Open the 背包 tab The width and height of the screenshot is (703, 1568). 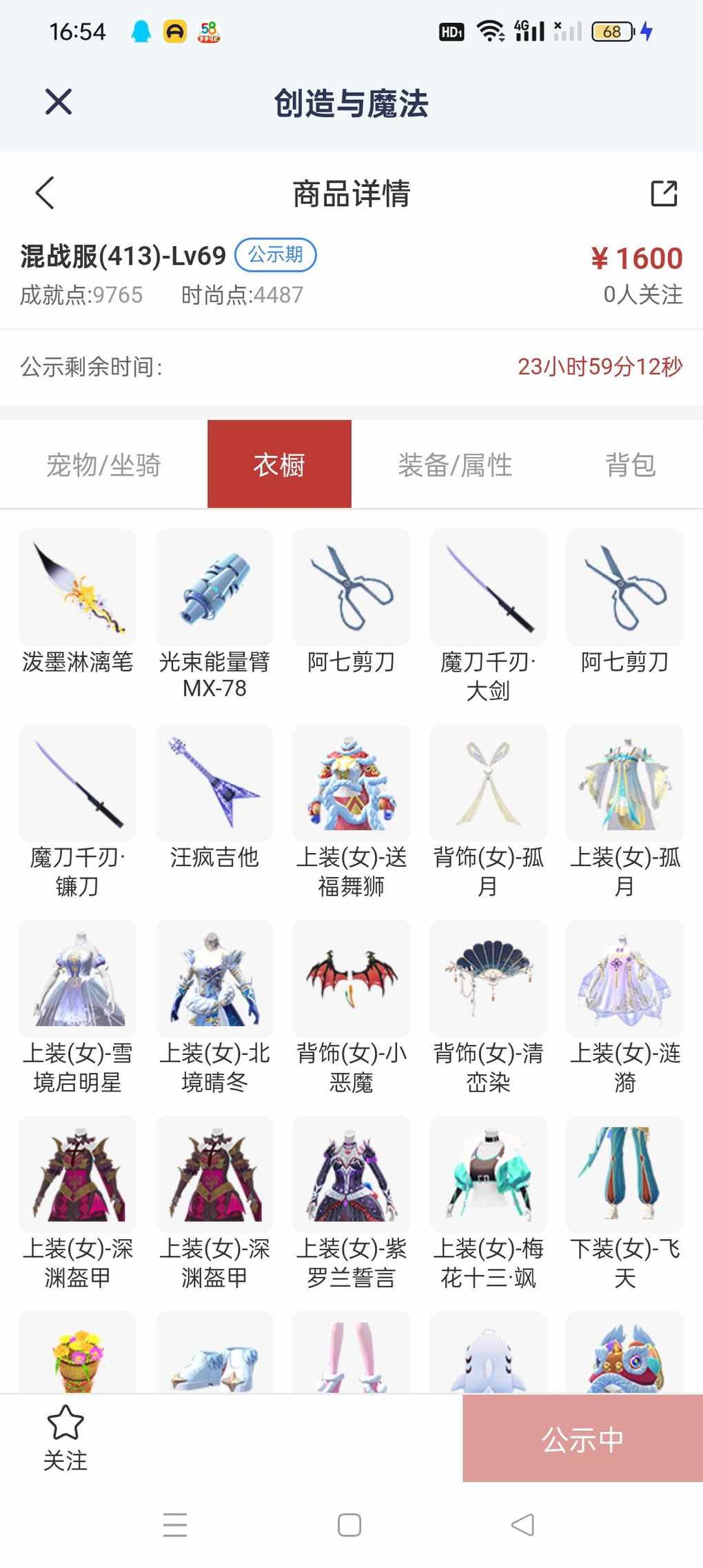tap(631, 465)
